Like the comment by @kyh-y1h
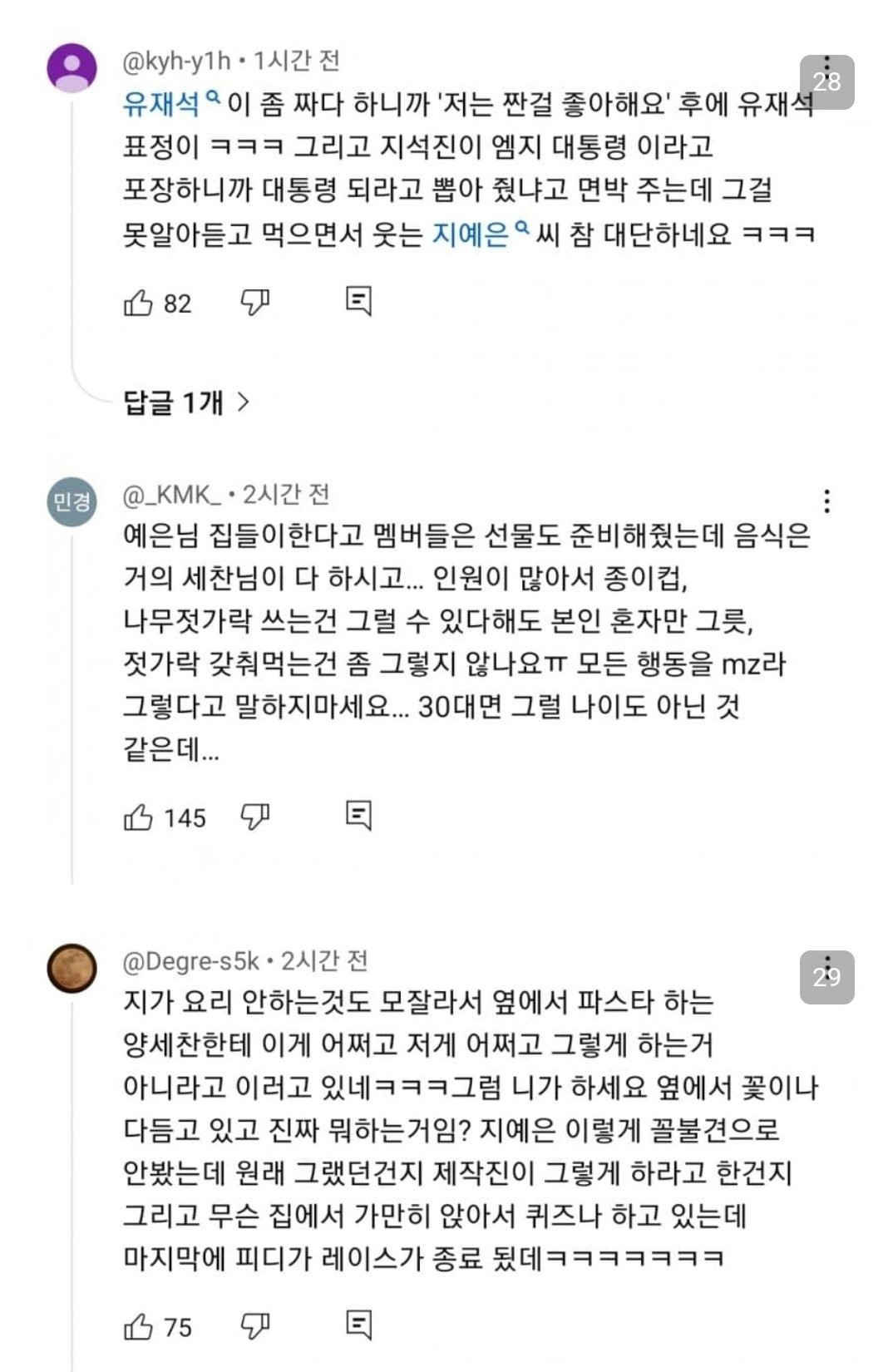888x1372 pixels. tap(139, 303)
